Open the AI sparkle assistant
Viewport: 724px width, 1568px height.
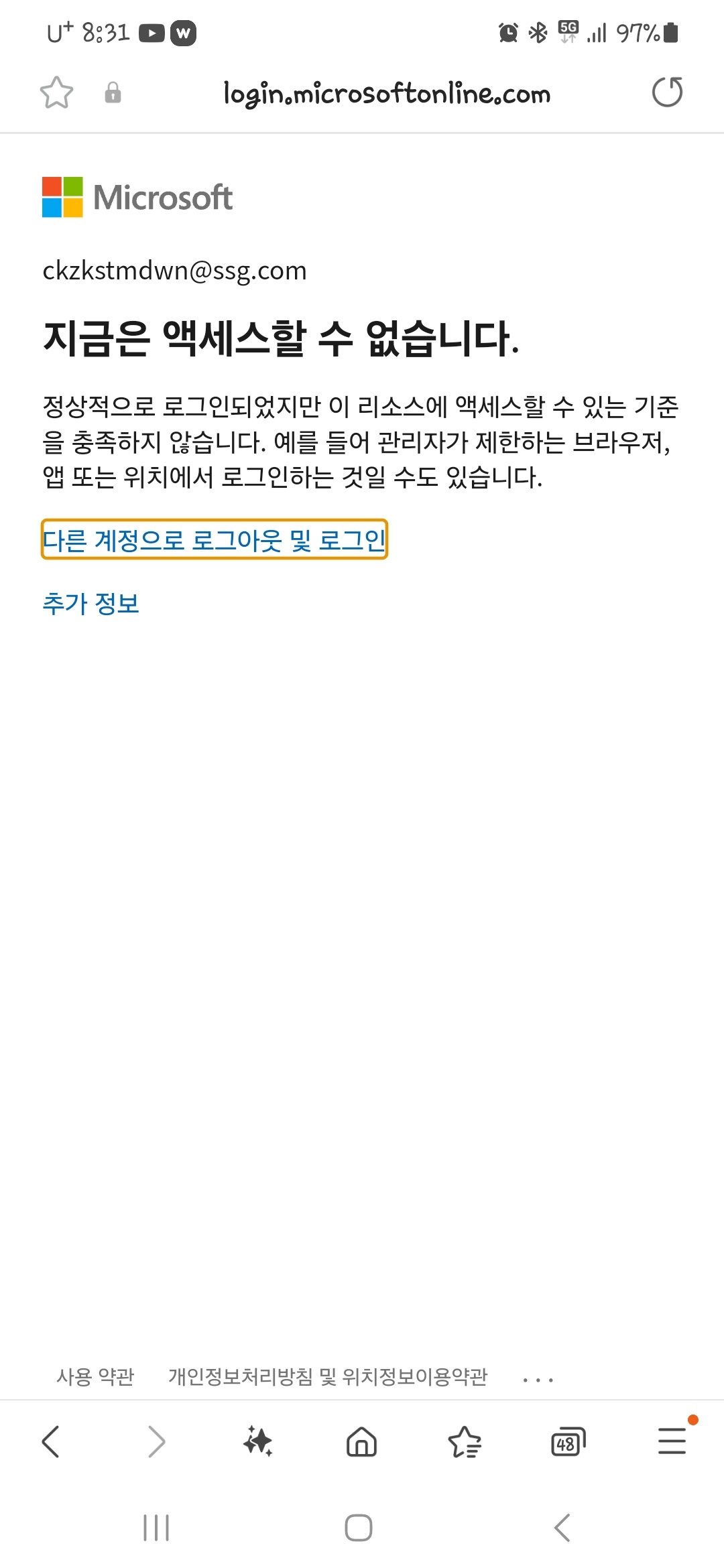click(x=258, y=1441)
